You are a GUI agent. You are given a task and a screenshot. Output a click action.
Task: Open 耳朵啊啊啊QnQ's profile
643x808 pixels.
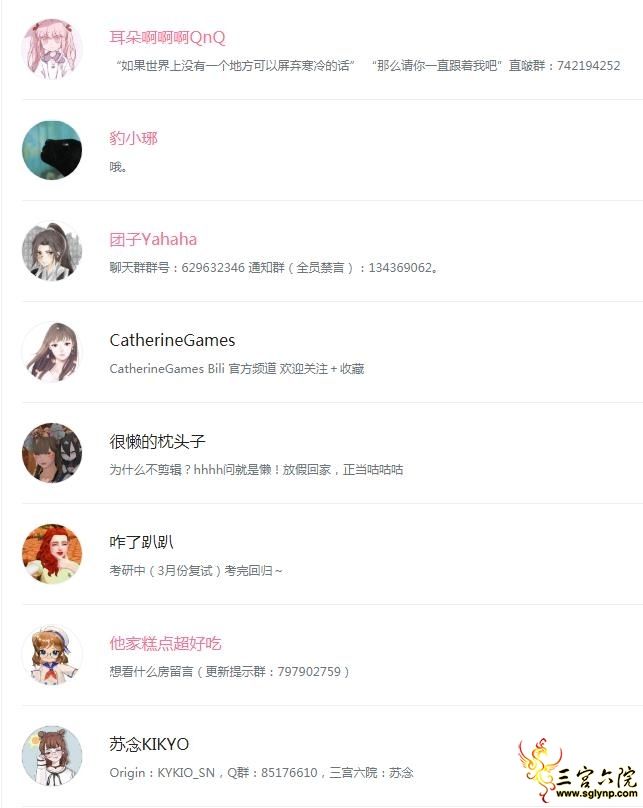pyautogui.click(x=167, y=38)
